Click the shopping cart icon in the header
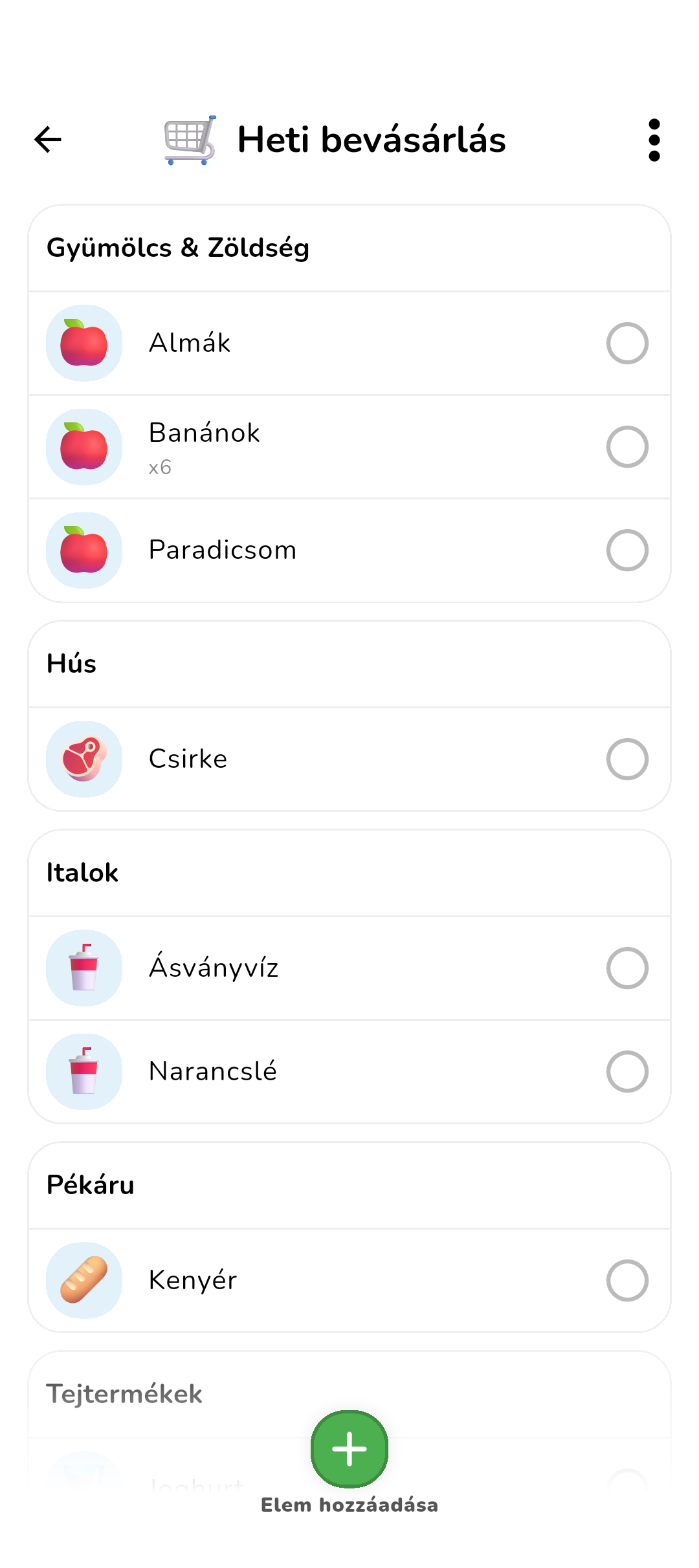 (x=189, y=140)
